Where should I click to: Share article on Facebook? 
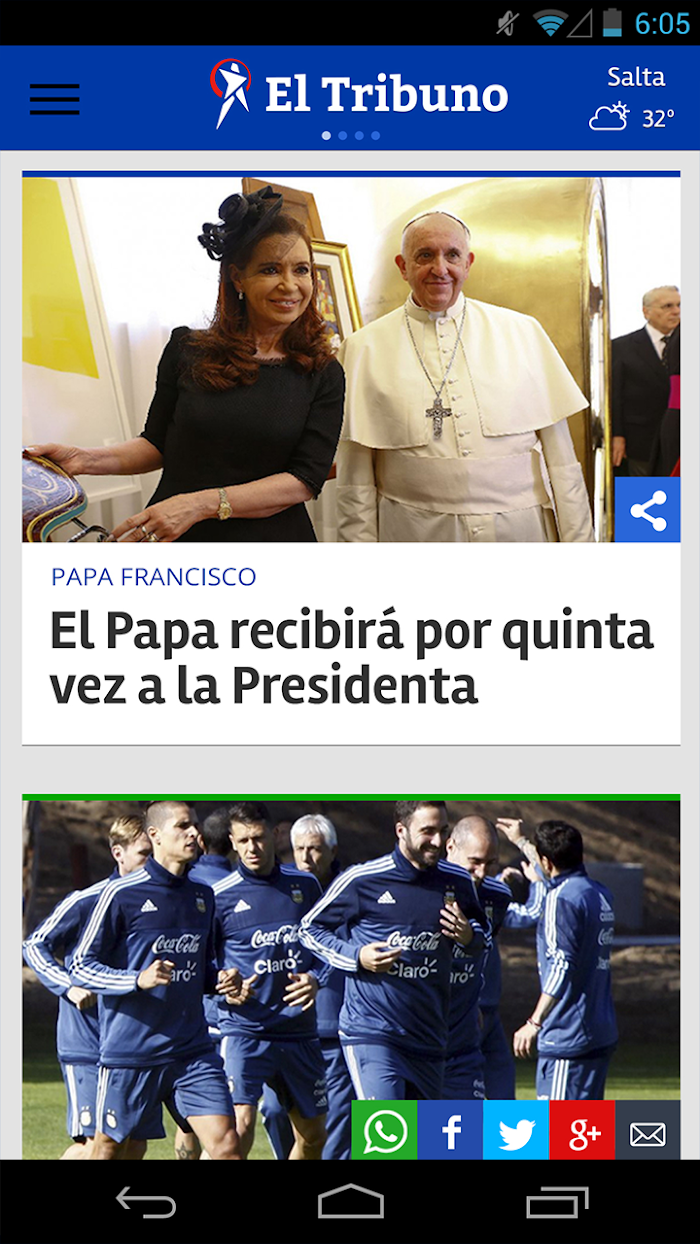[451, 1132]
